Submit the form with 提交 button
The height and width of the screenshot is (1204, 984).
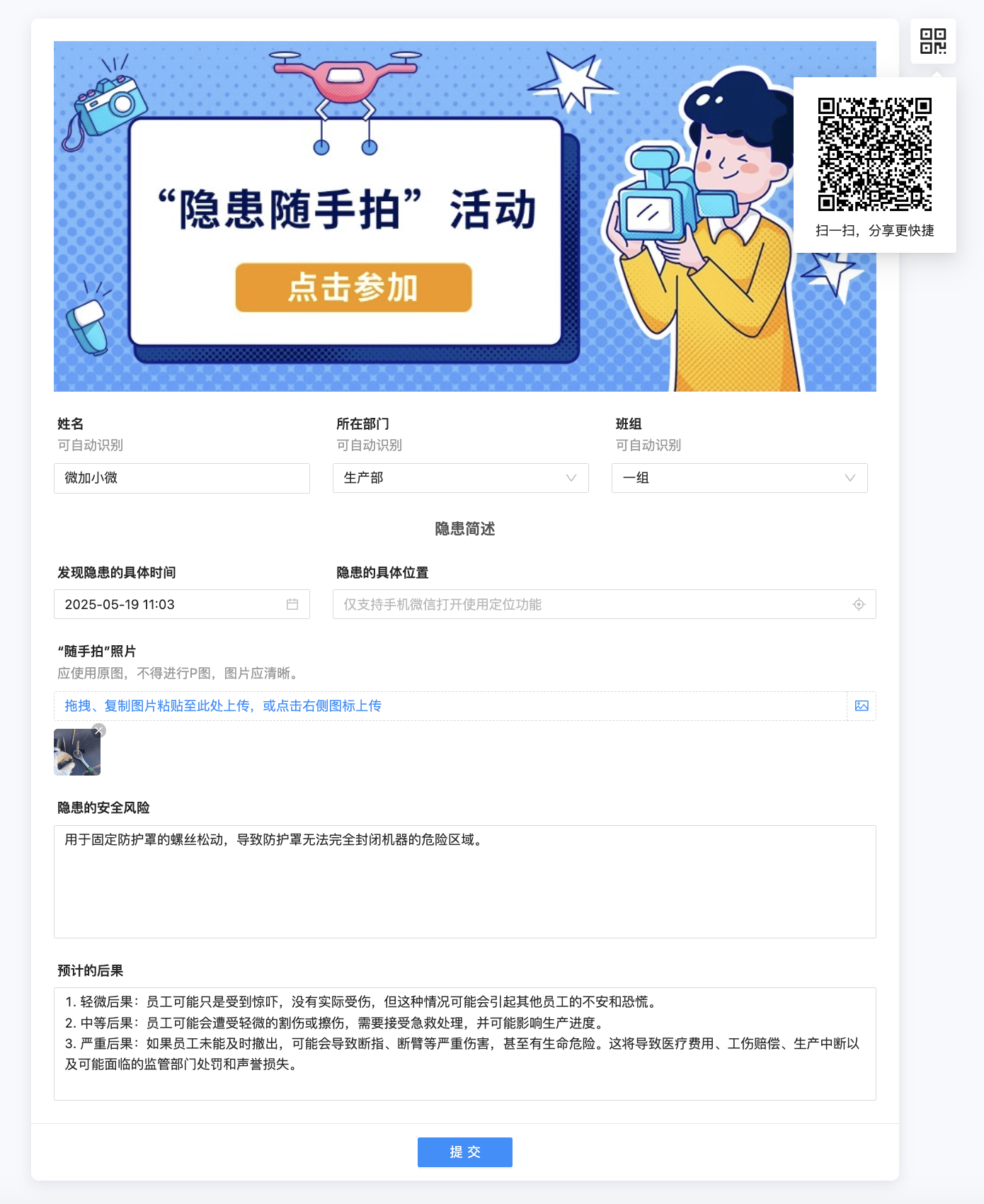[465, 1152]
